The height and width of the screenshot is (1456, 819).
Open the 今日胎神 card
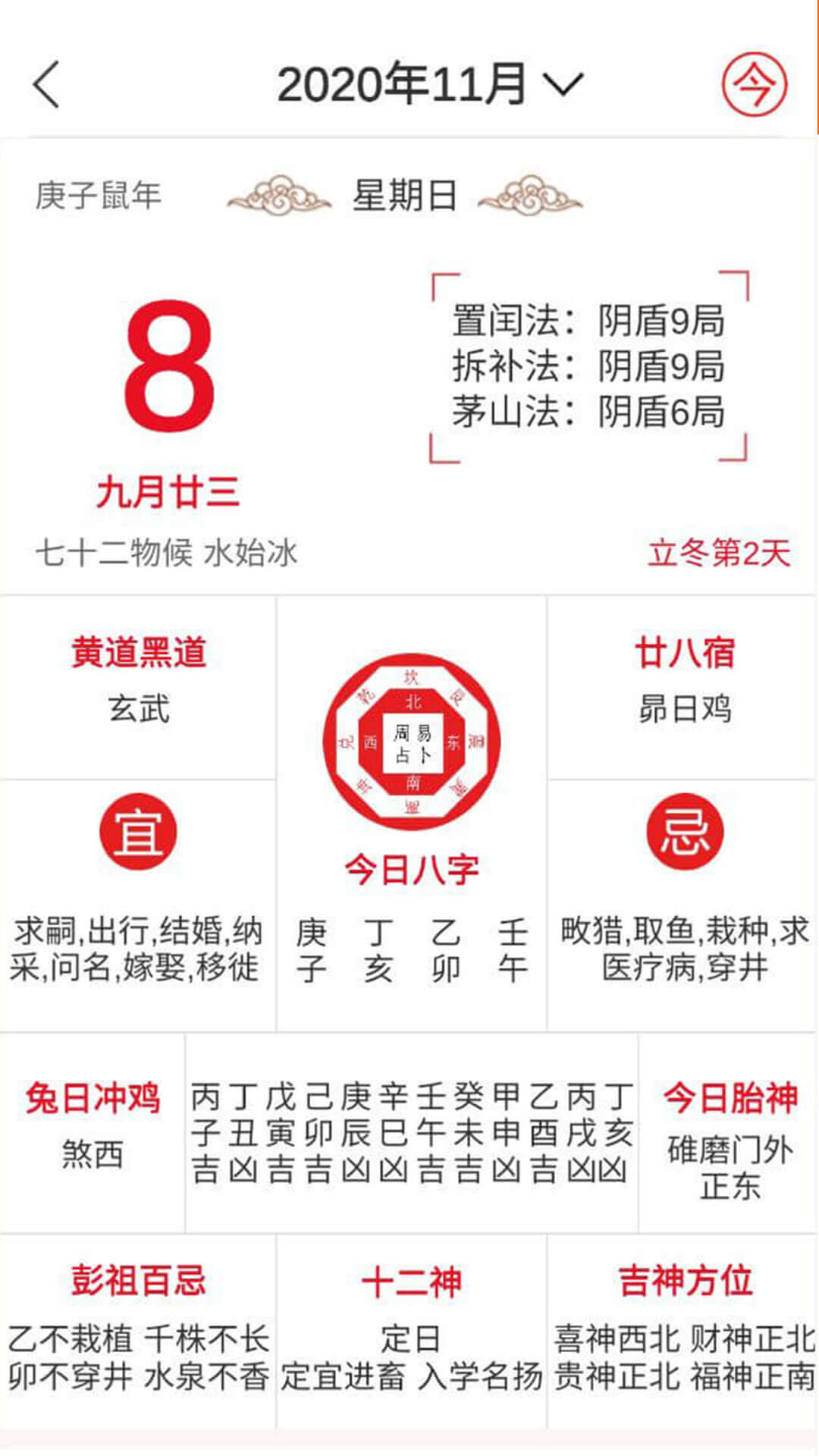(x=730, y=1137)
